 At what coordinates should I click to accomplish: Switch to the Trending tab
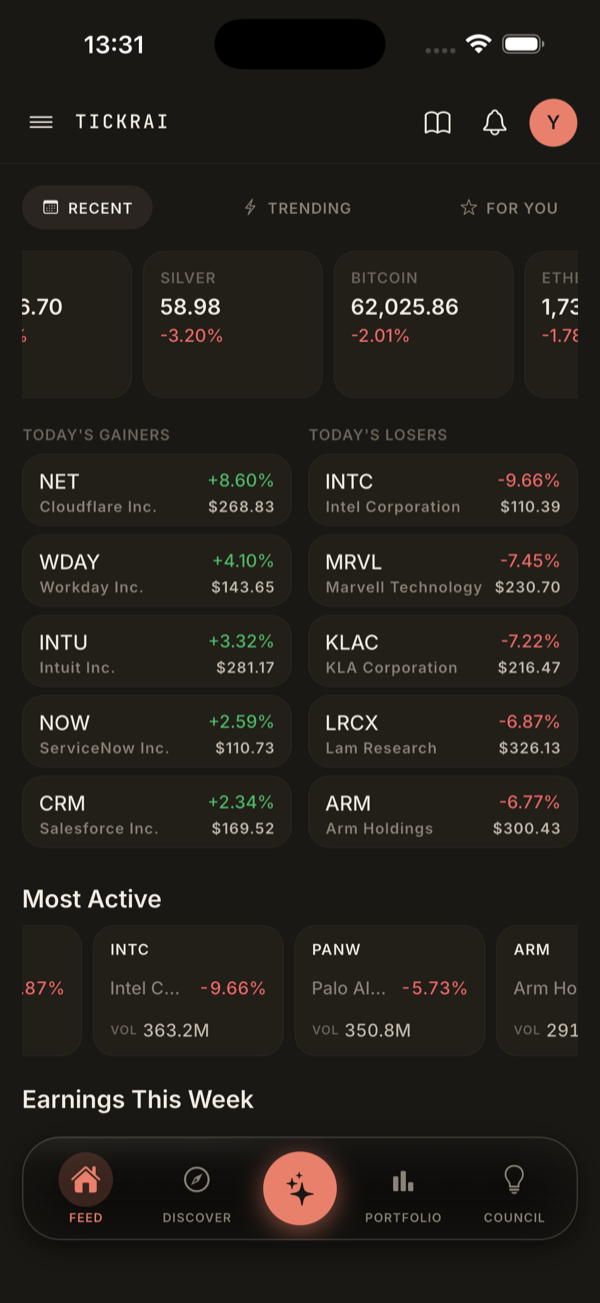point(298,208)
